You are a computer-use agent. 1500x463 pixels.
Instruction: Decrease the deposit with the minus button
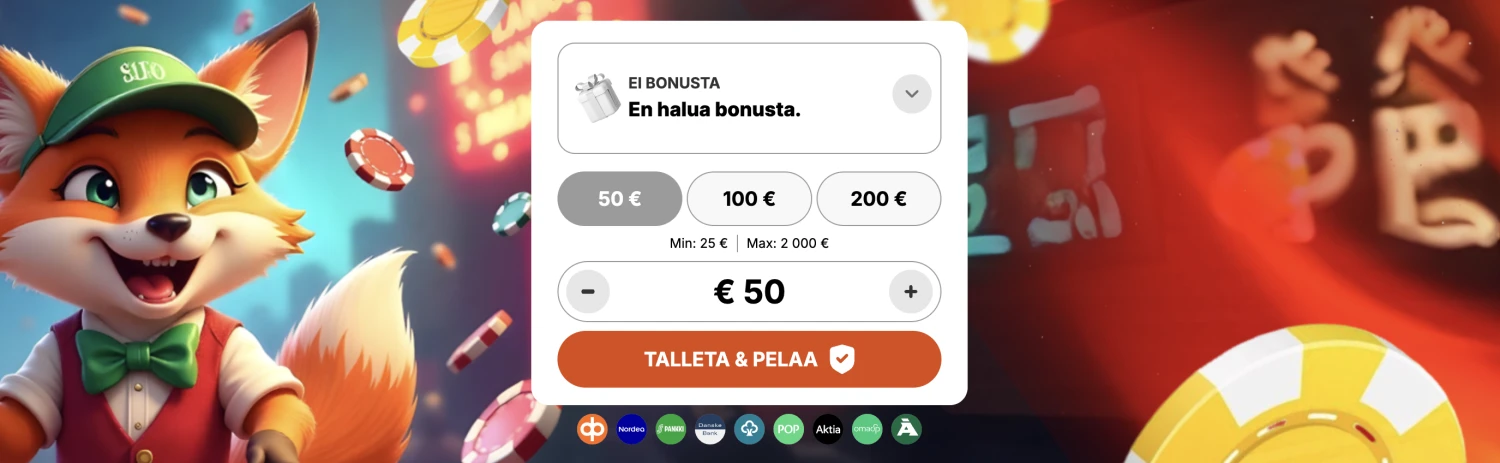588,292
